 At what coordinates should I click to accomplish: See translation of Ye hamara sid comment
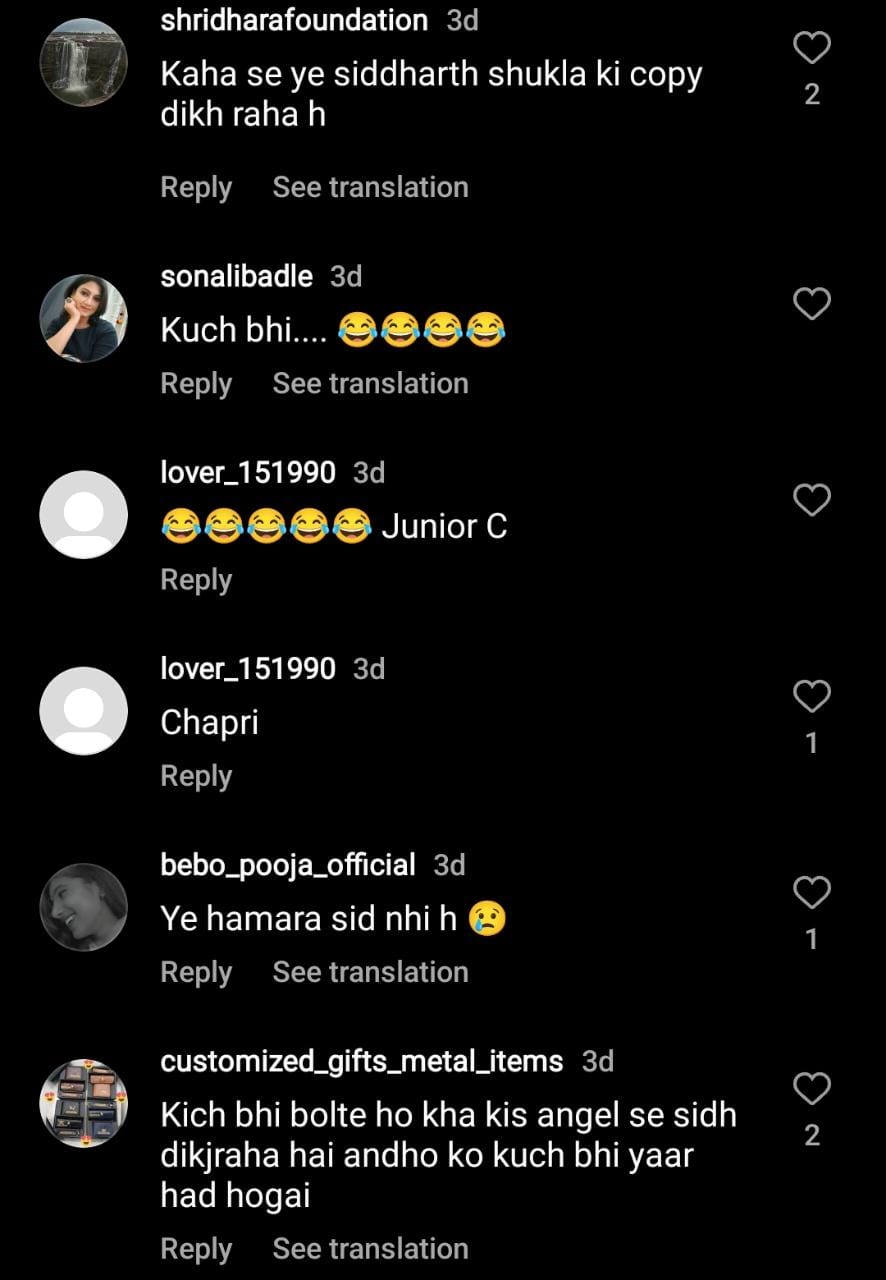370,972
